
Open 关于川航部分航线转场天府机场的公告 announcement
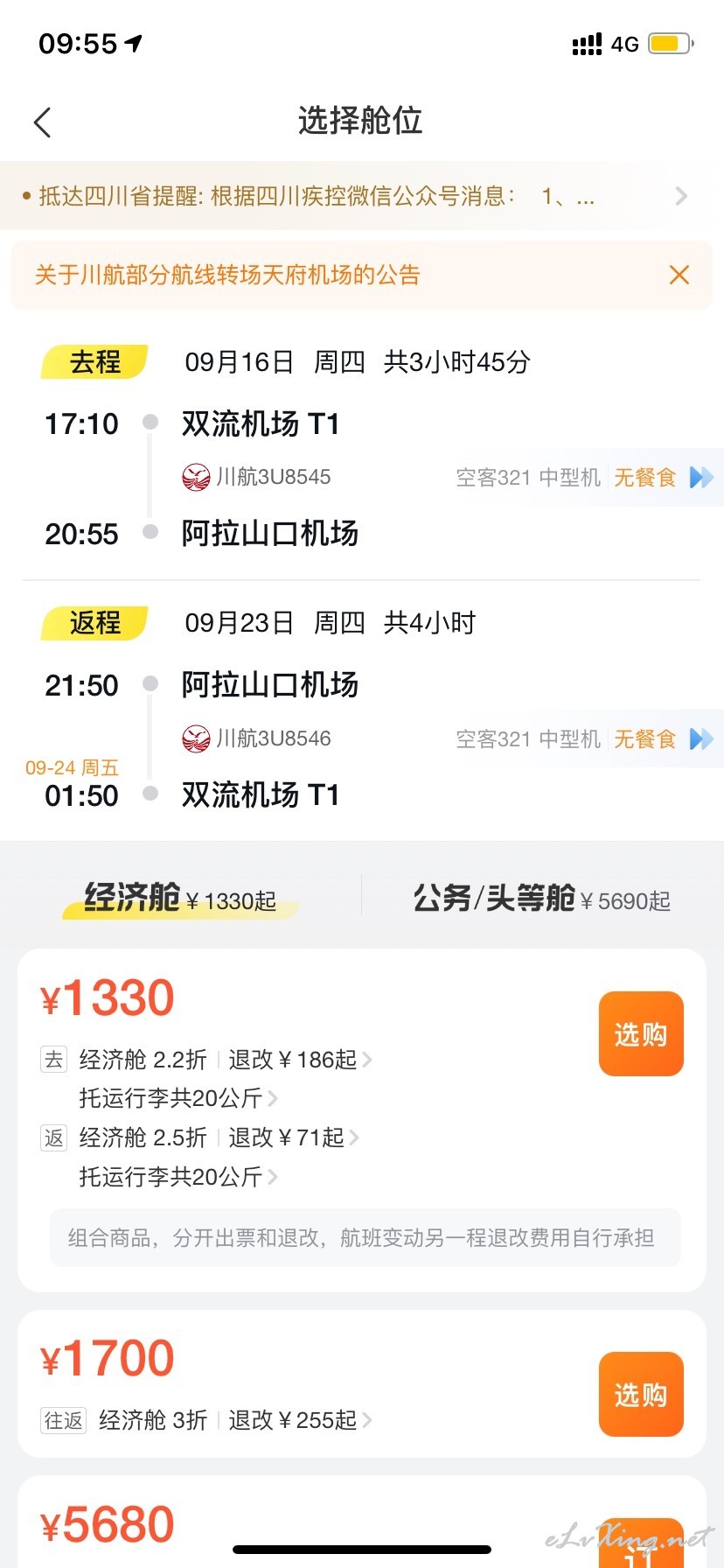click(x=227, y=275)
